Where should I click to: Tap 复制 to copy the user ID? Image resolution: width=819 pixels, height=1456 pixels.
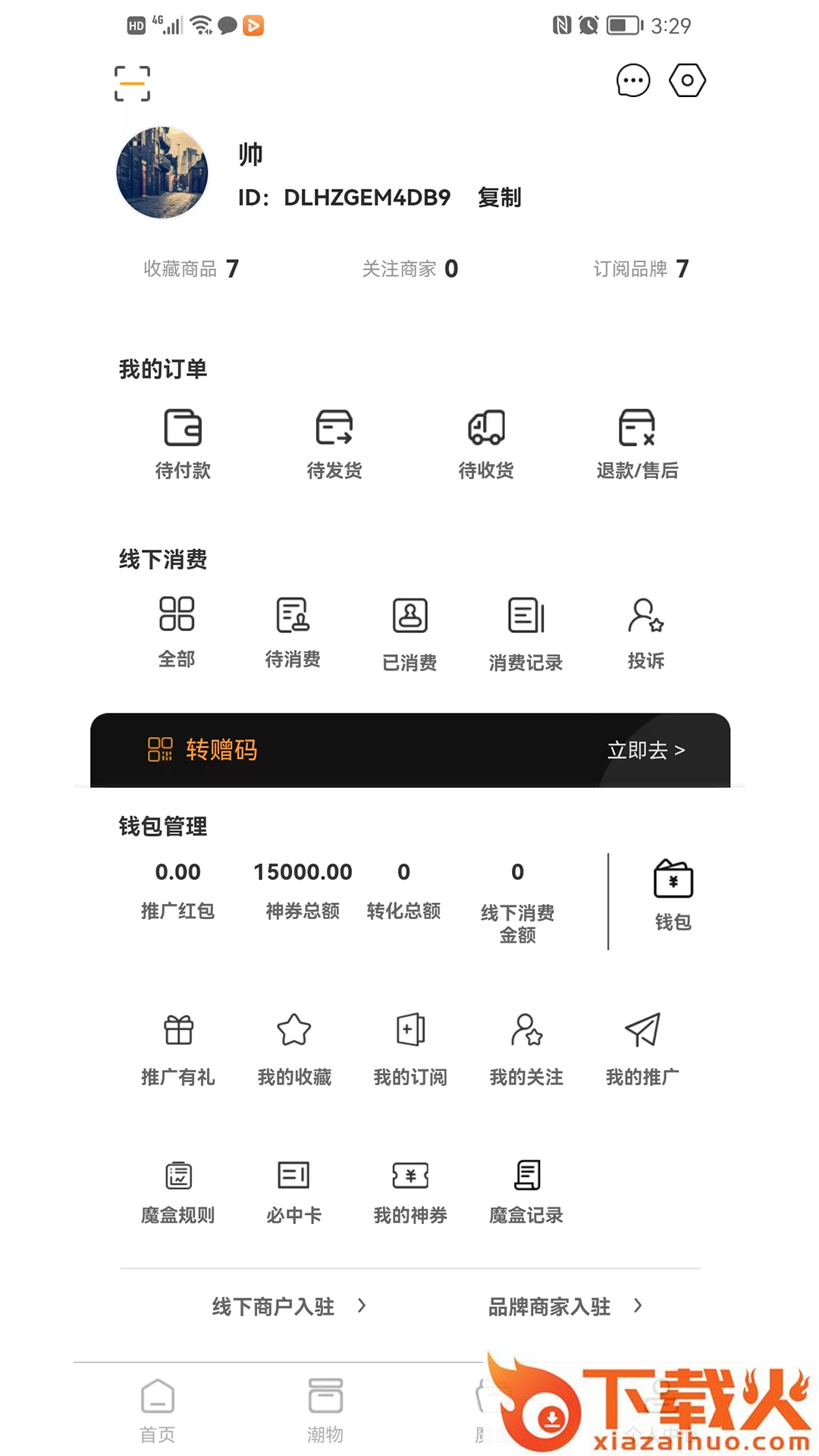point(500,197)
